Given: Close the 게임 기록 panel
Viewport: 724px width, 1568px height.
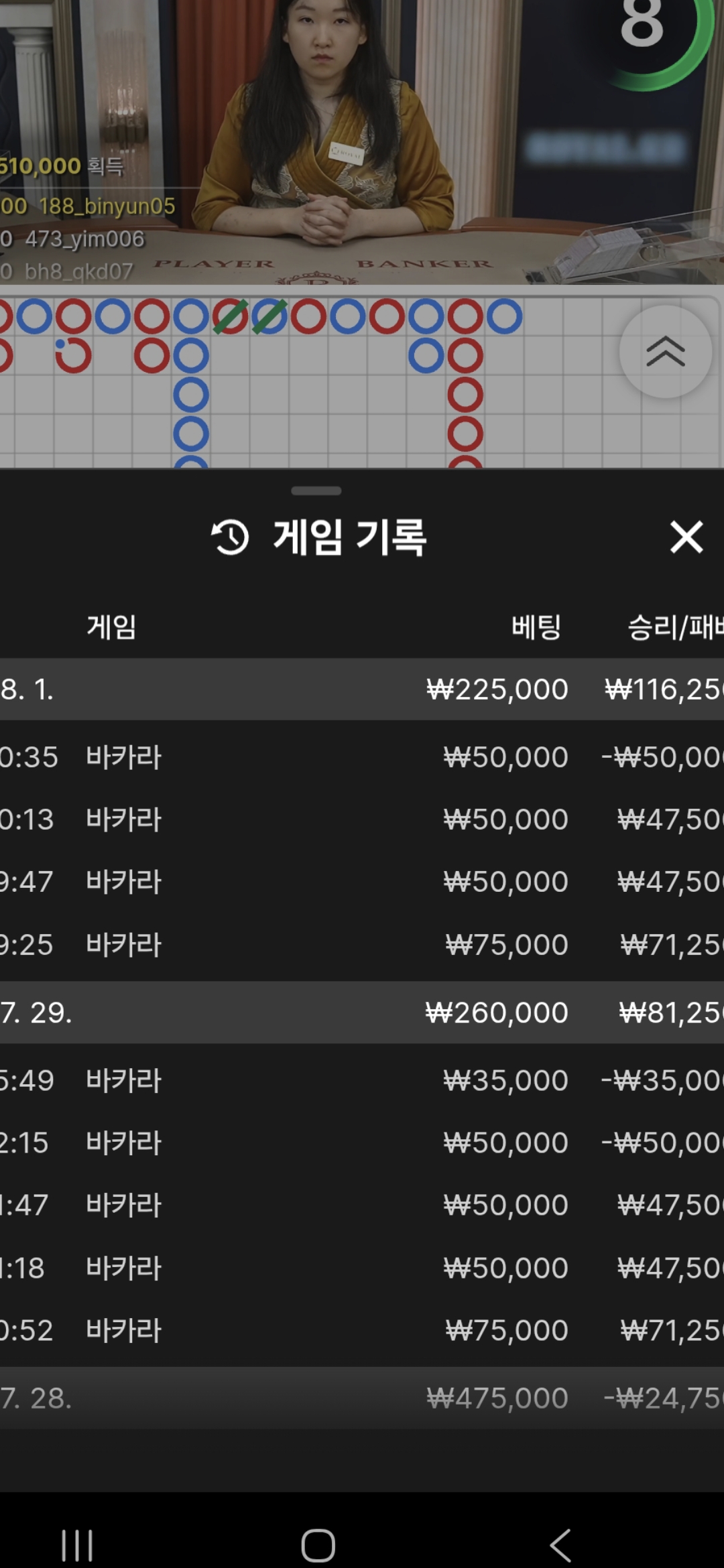Looking at the screenshot, I should tap(686, 537).
